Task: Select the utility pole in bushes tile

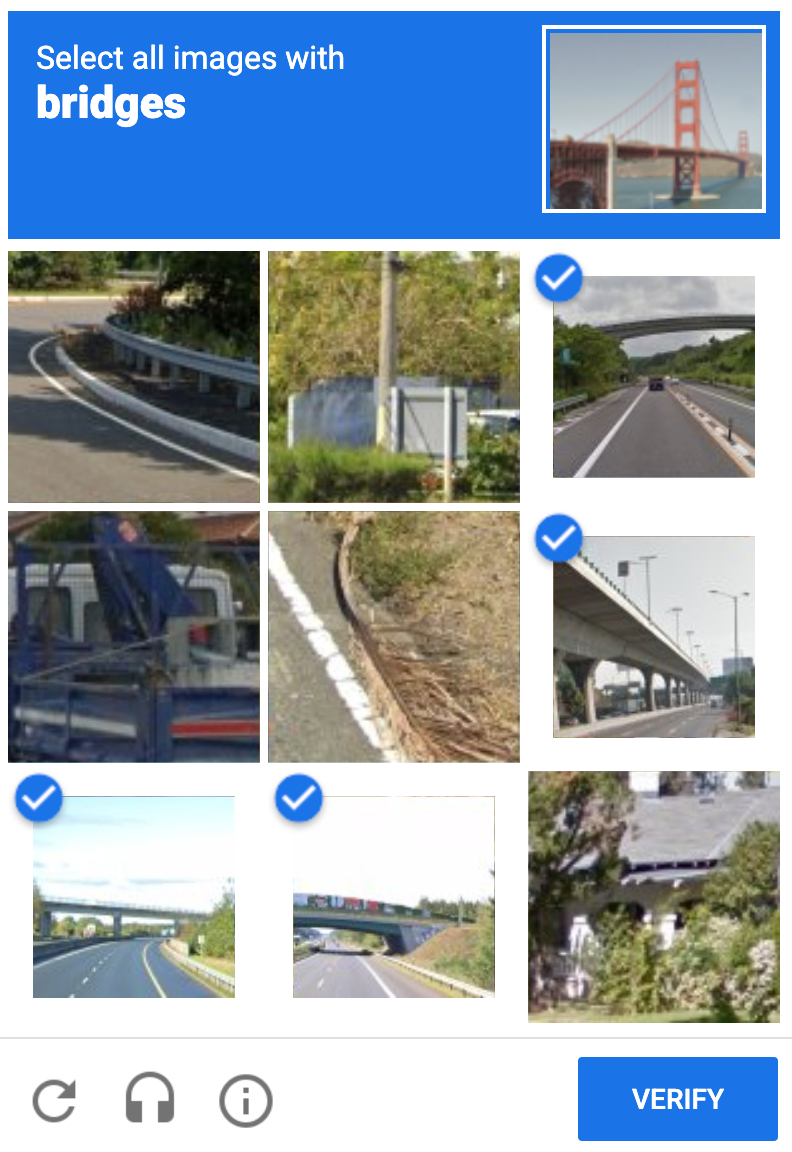Action: click(x=394, y=377)
